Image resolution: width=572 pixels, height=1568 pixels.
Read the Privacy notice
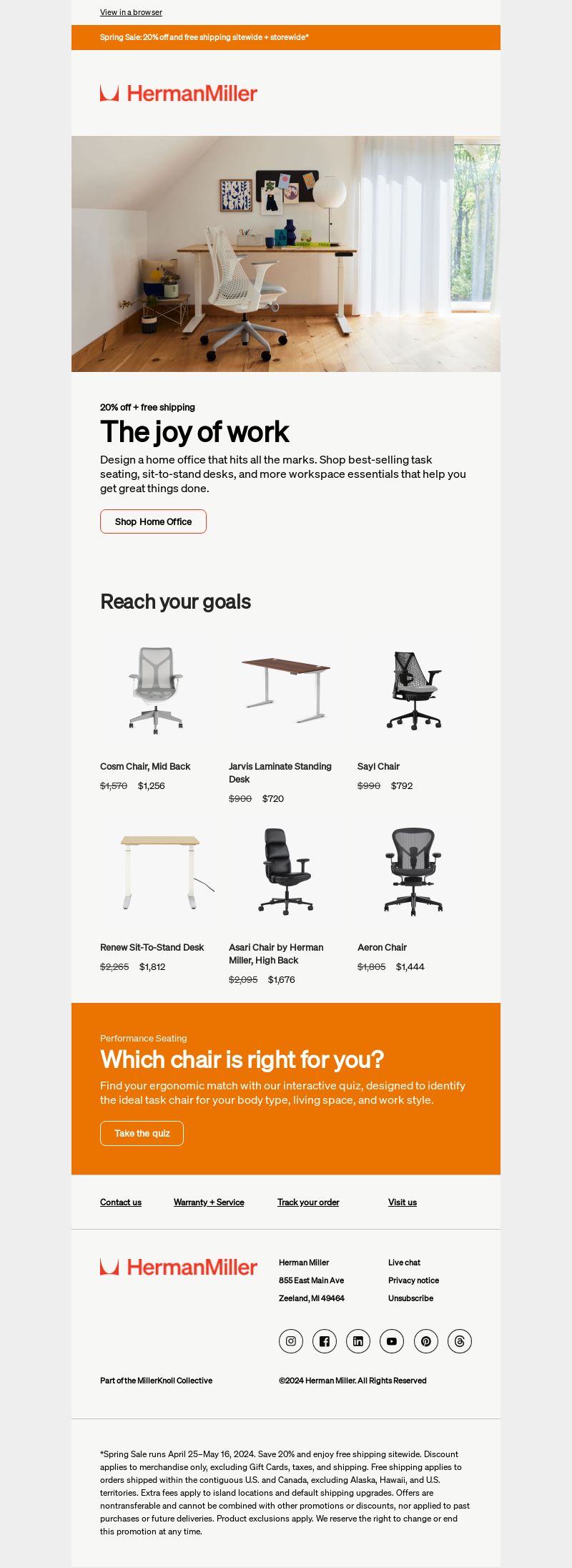pos(413,1280)
